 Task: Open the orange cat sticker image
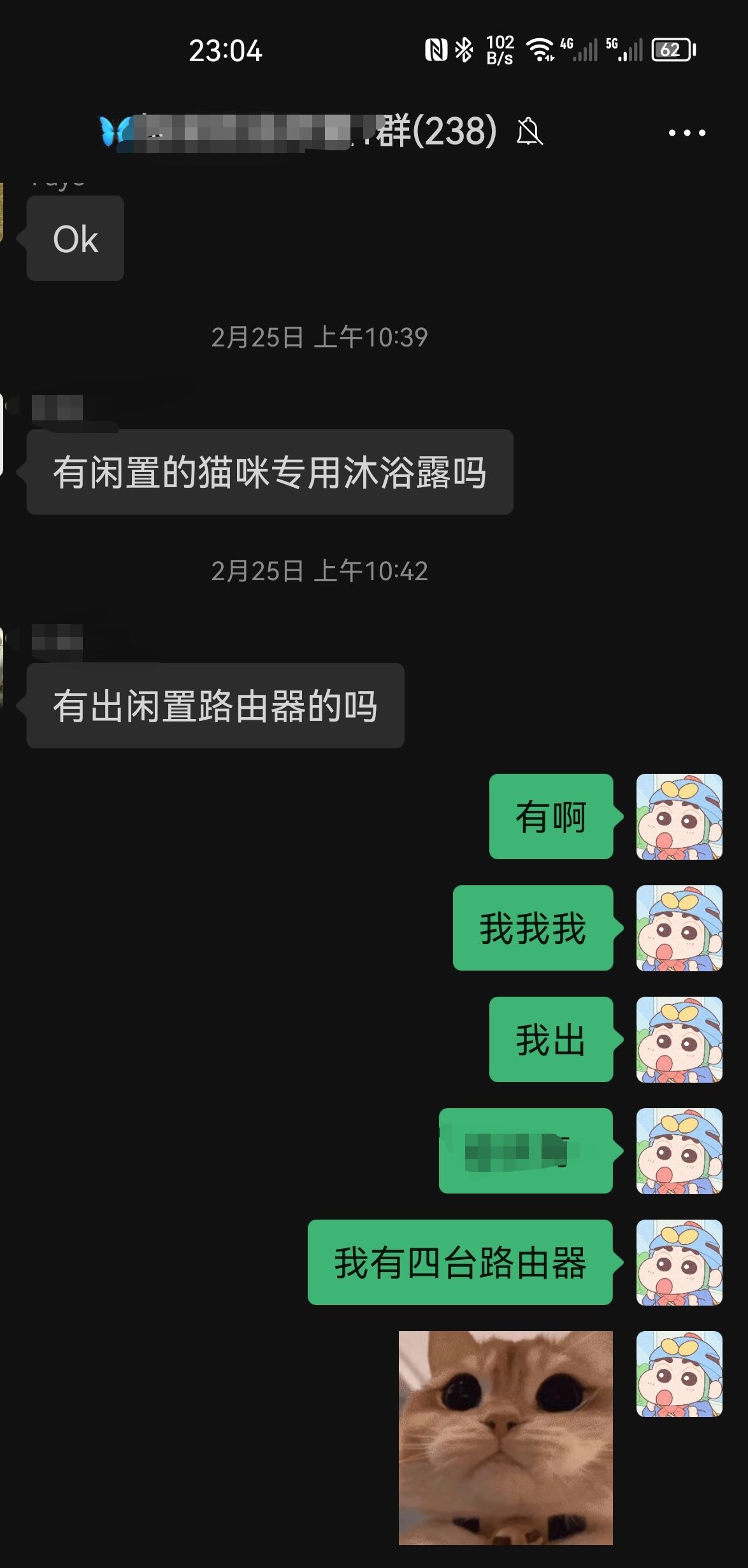click(x=505, y=1437)
